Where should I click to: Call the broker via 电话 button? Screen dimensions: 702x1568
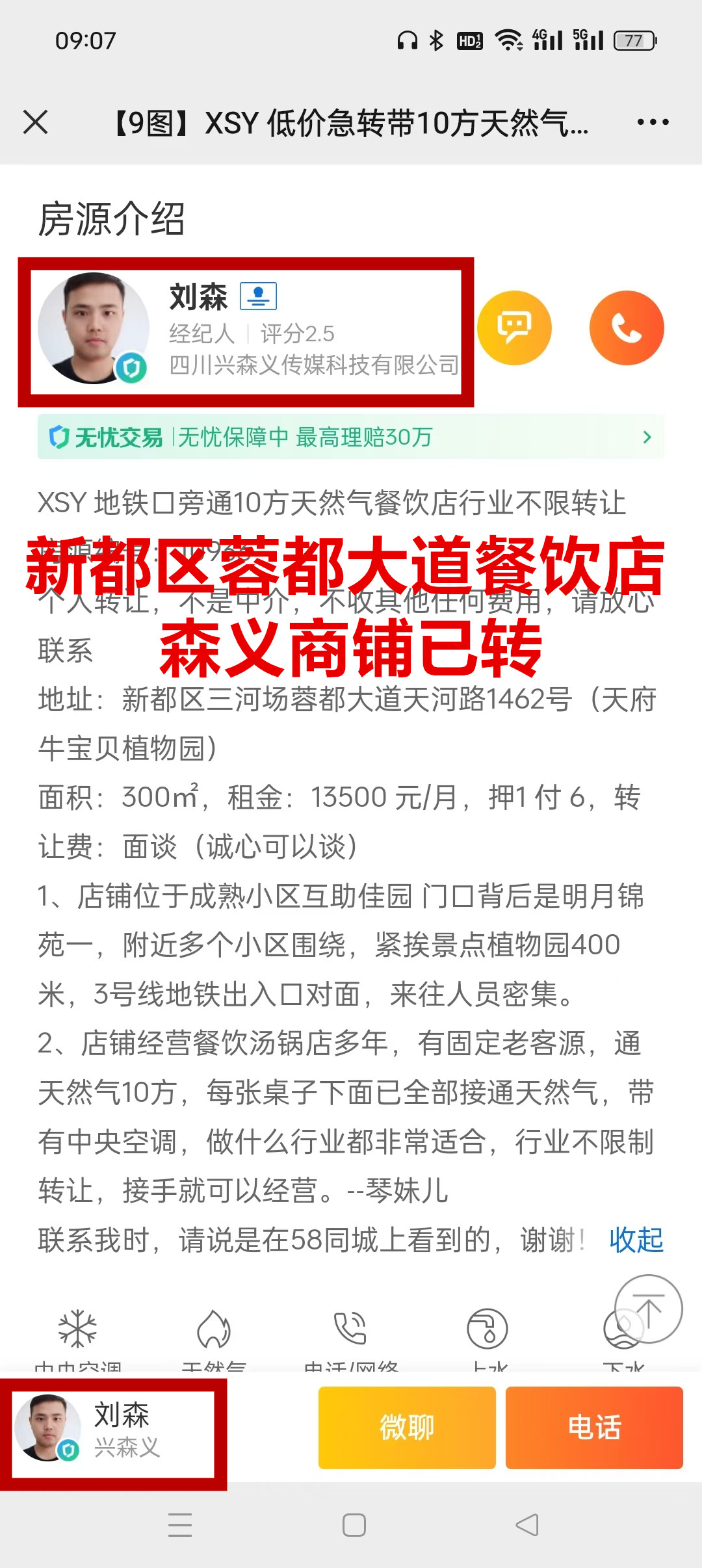click(594, 1428)
